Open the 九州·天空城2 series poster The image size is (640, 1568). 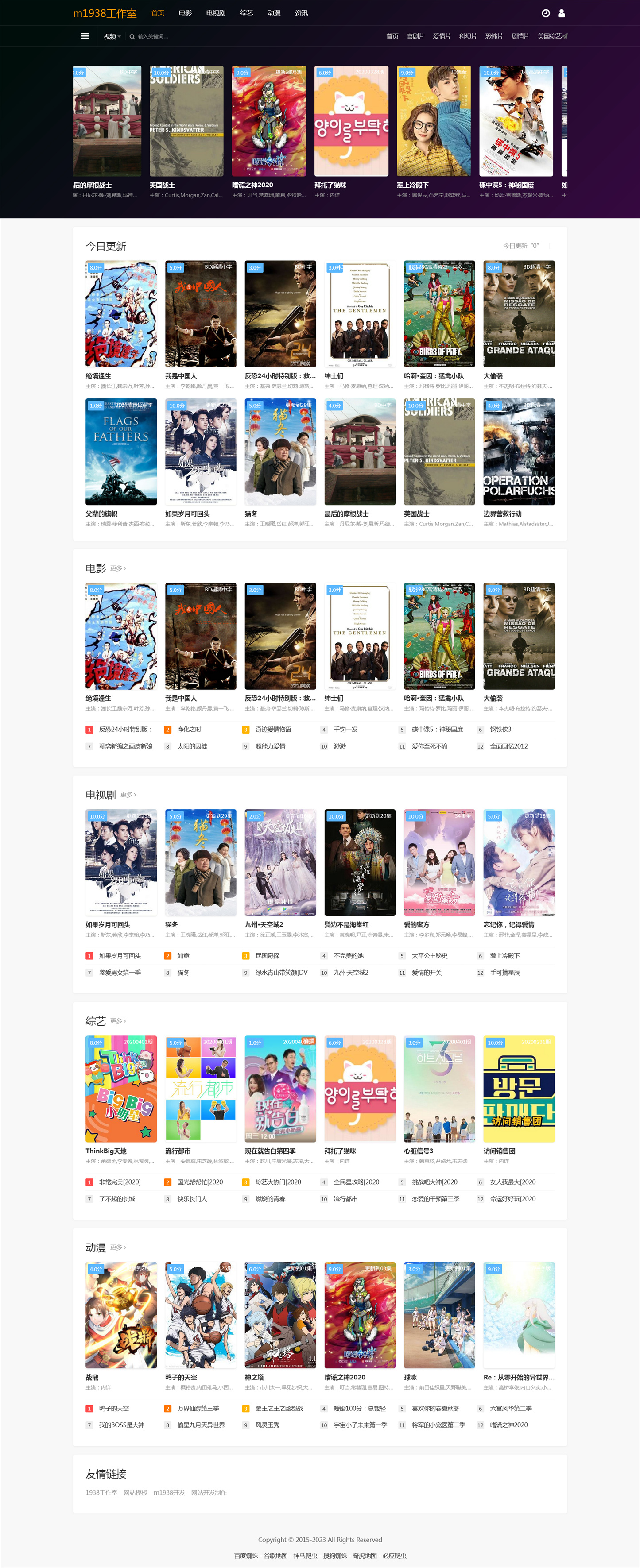pos(280,862)
